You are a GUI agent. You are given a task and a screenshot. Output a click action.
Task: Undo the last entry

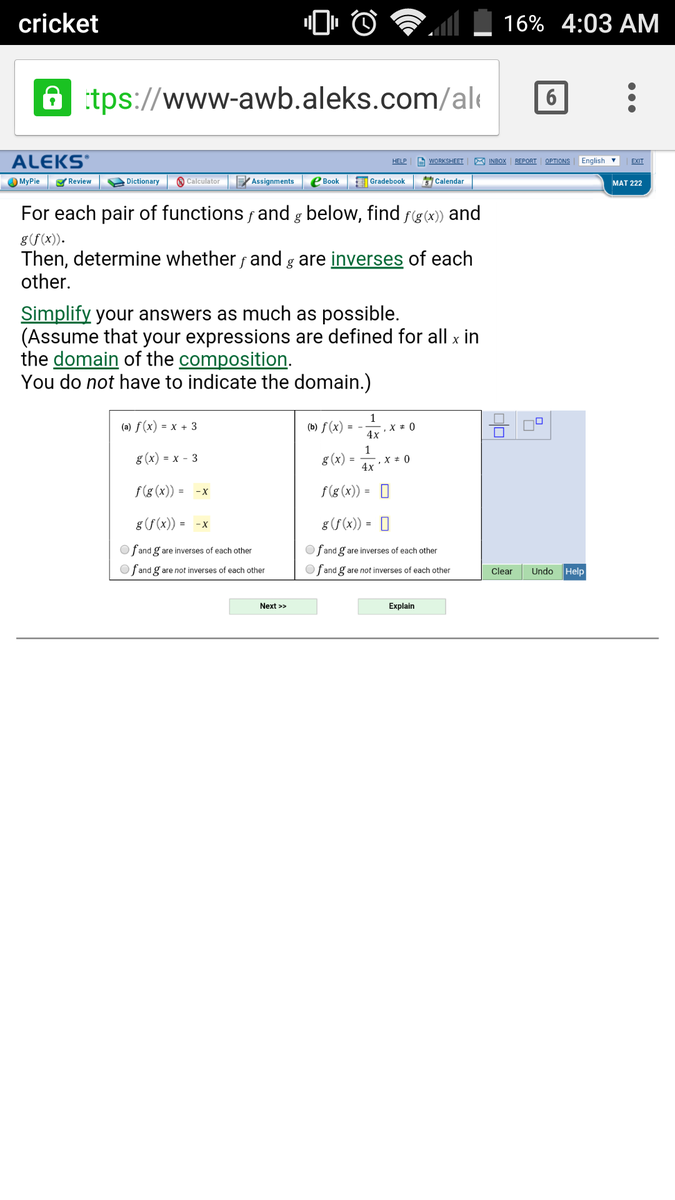542,571
